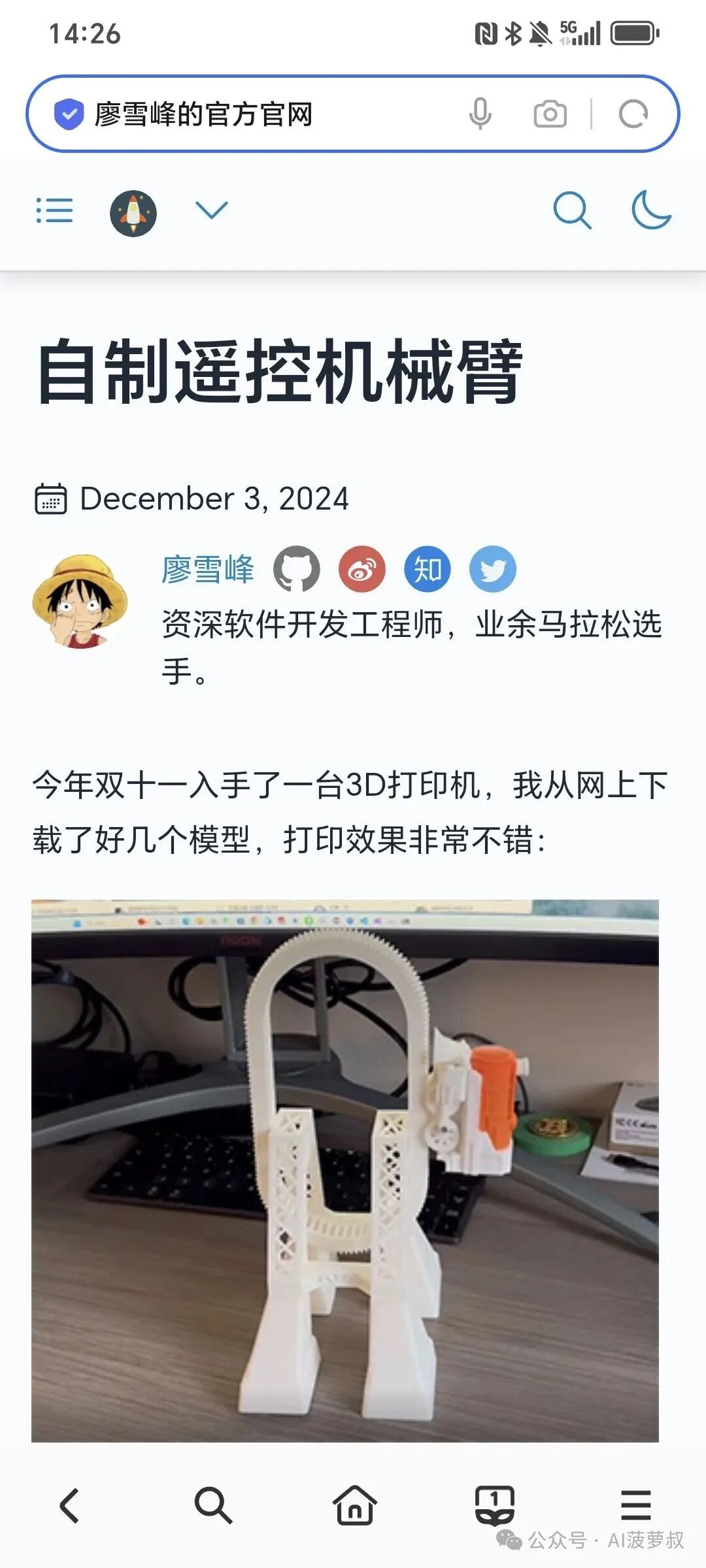Open the author's GitHub profile
Image resolution: width=706 pixels, height=1568 pixels.
296,569
